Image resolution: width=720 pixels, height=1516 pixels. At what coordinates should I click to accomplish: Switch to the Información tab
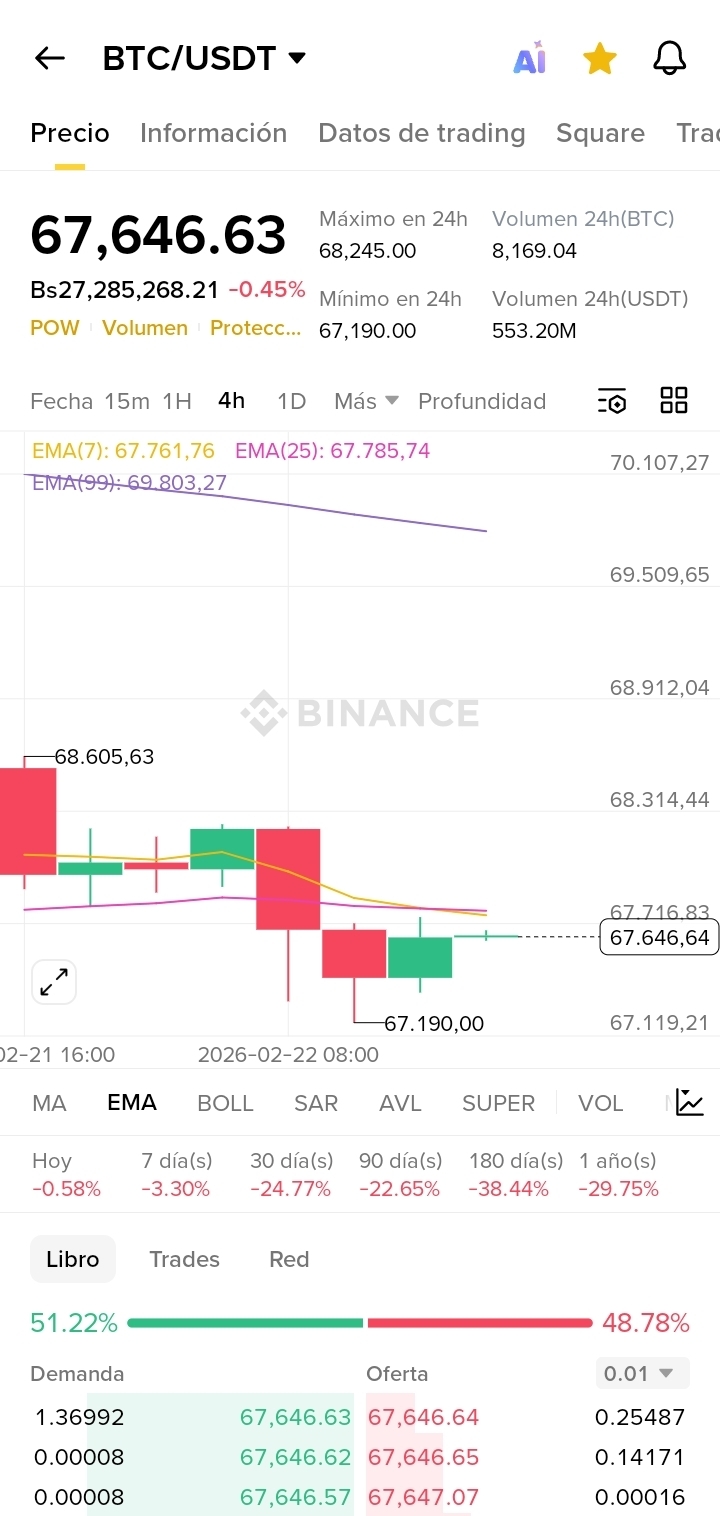(x=213, y=133)
